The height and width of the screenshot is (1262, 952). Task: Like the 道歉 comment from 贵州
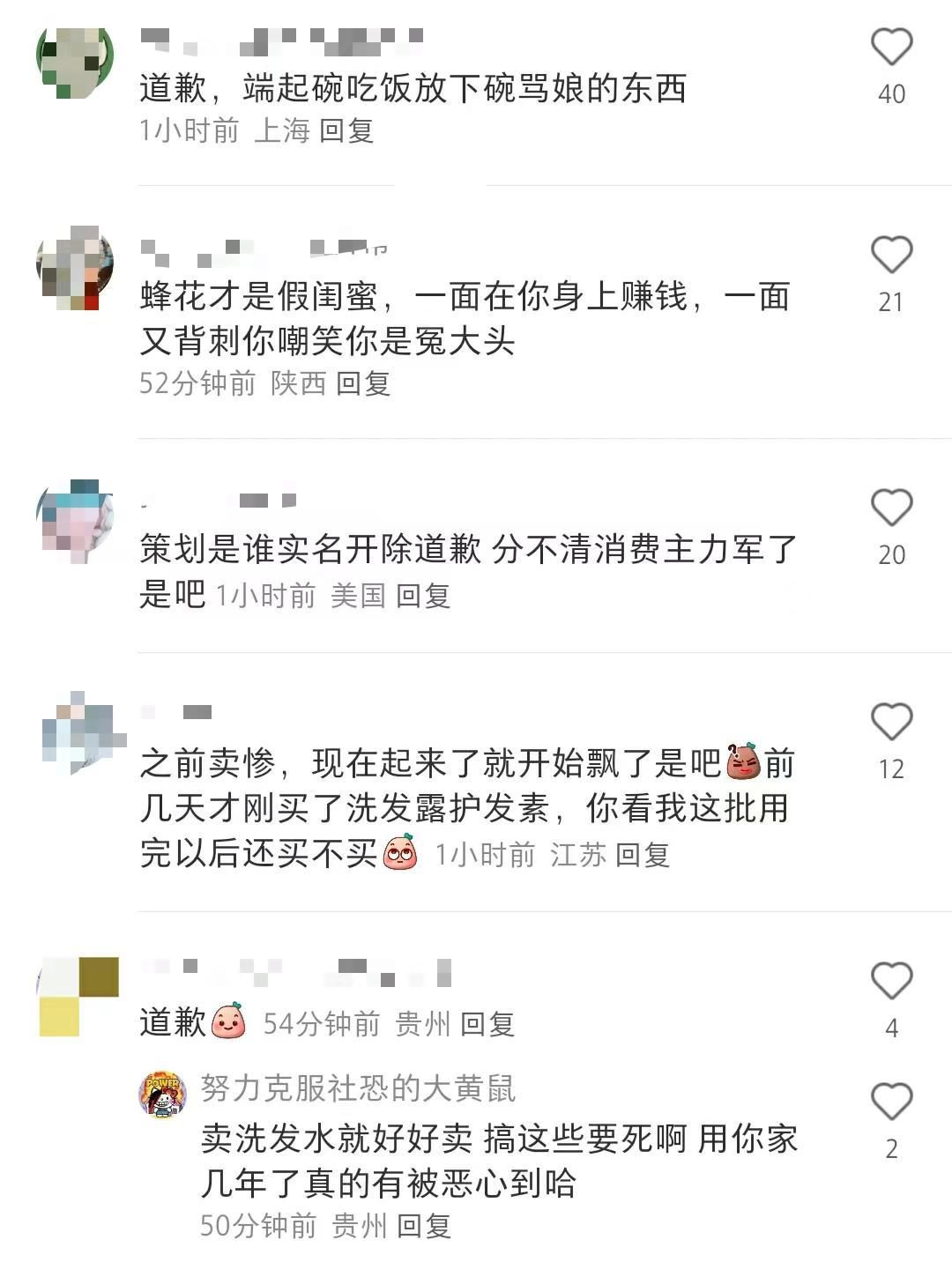(x=891, y=981)
